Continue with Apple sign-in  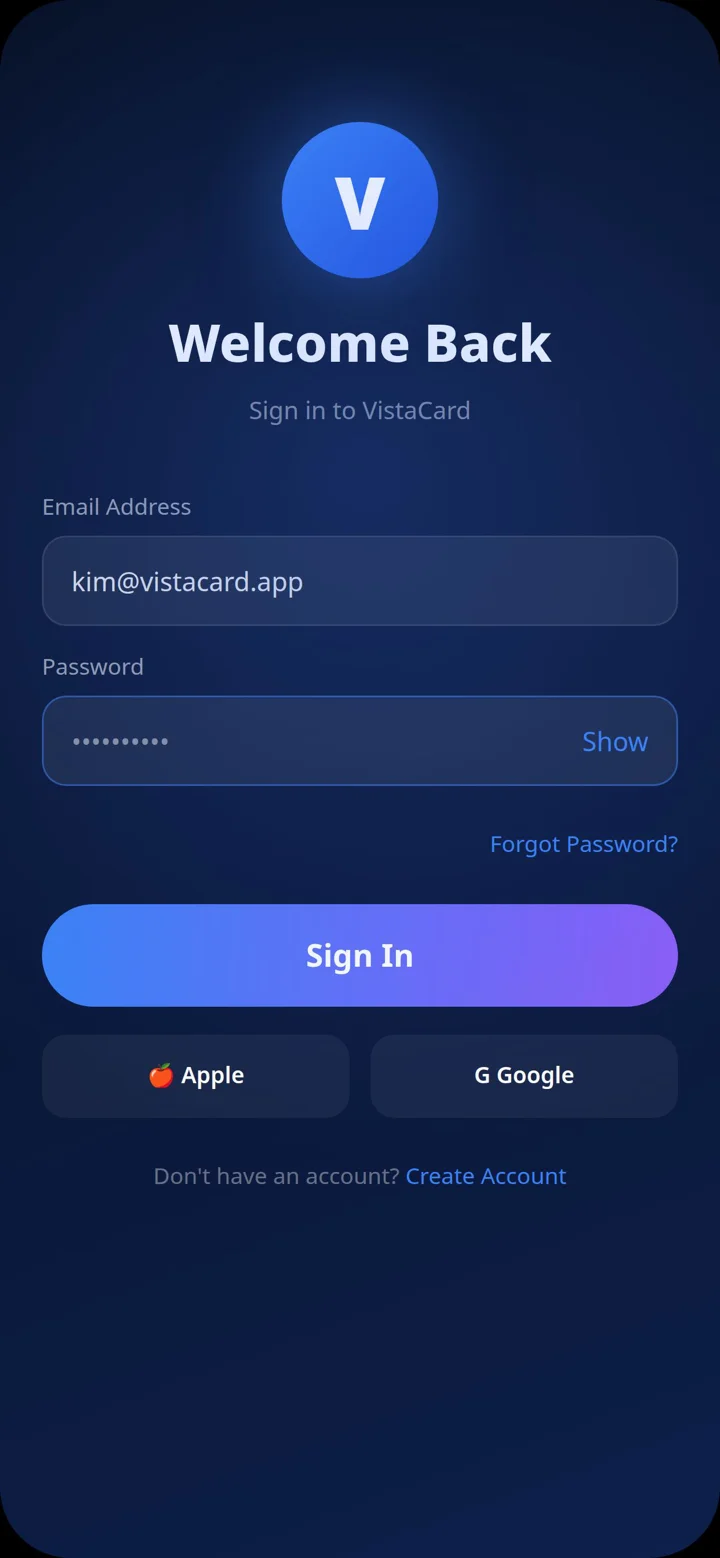(x=196, y=1076)
